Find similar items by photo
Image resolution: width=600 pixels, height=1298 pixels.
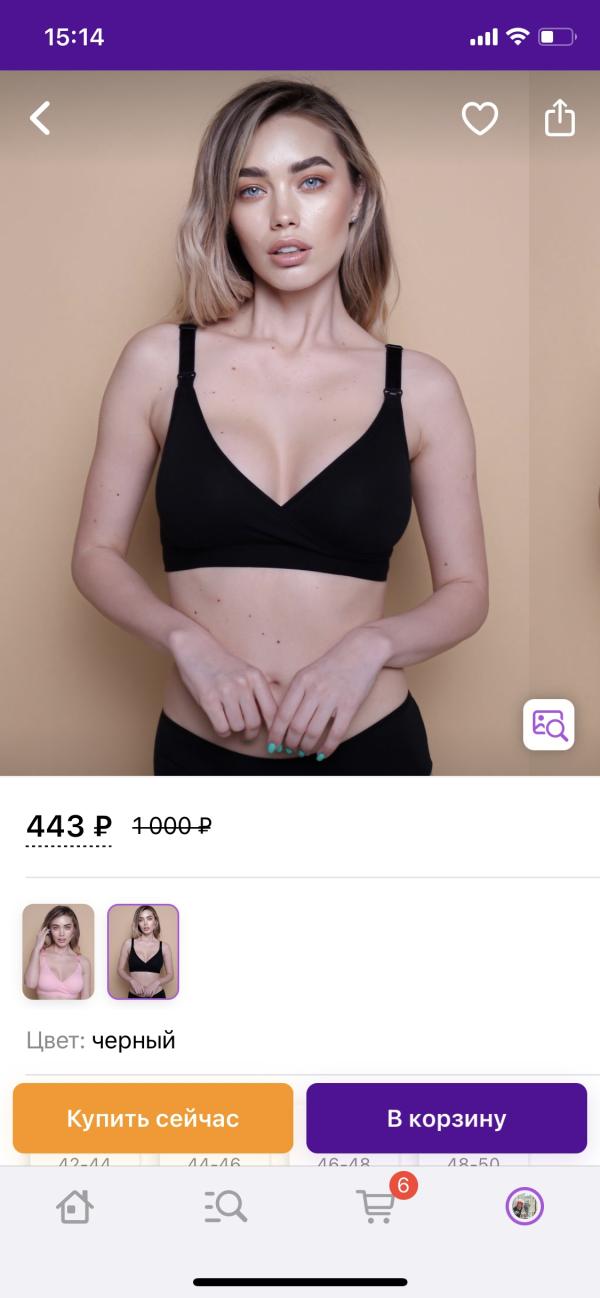[x=549, y=725]
